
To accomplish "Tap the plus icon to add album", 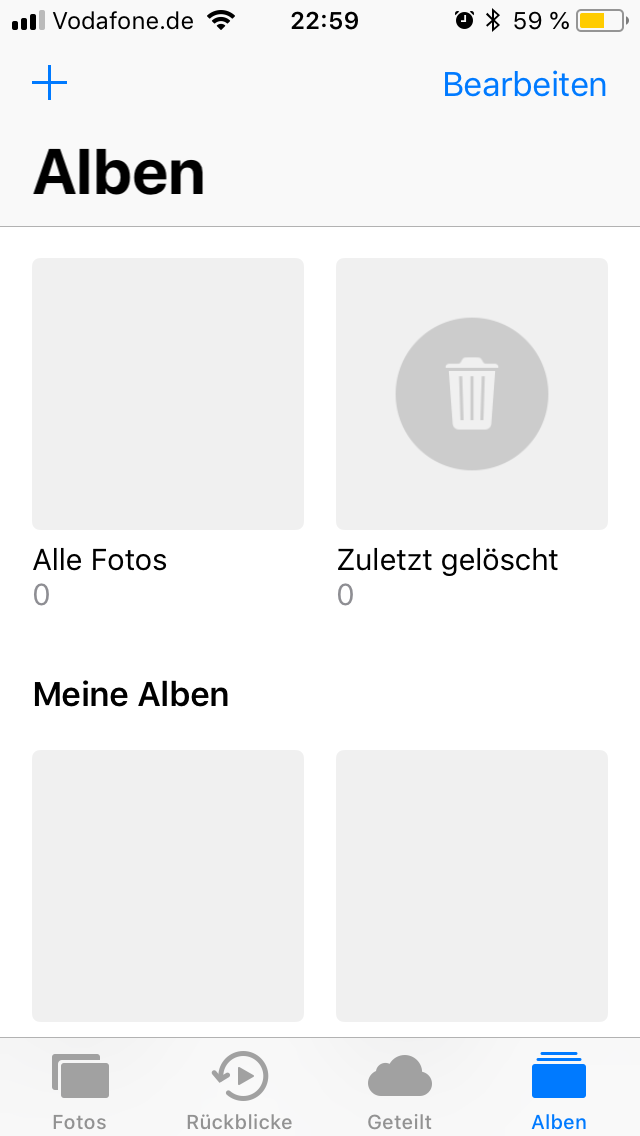I will (x=50, y=84).
